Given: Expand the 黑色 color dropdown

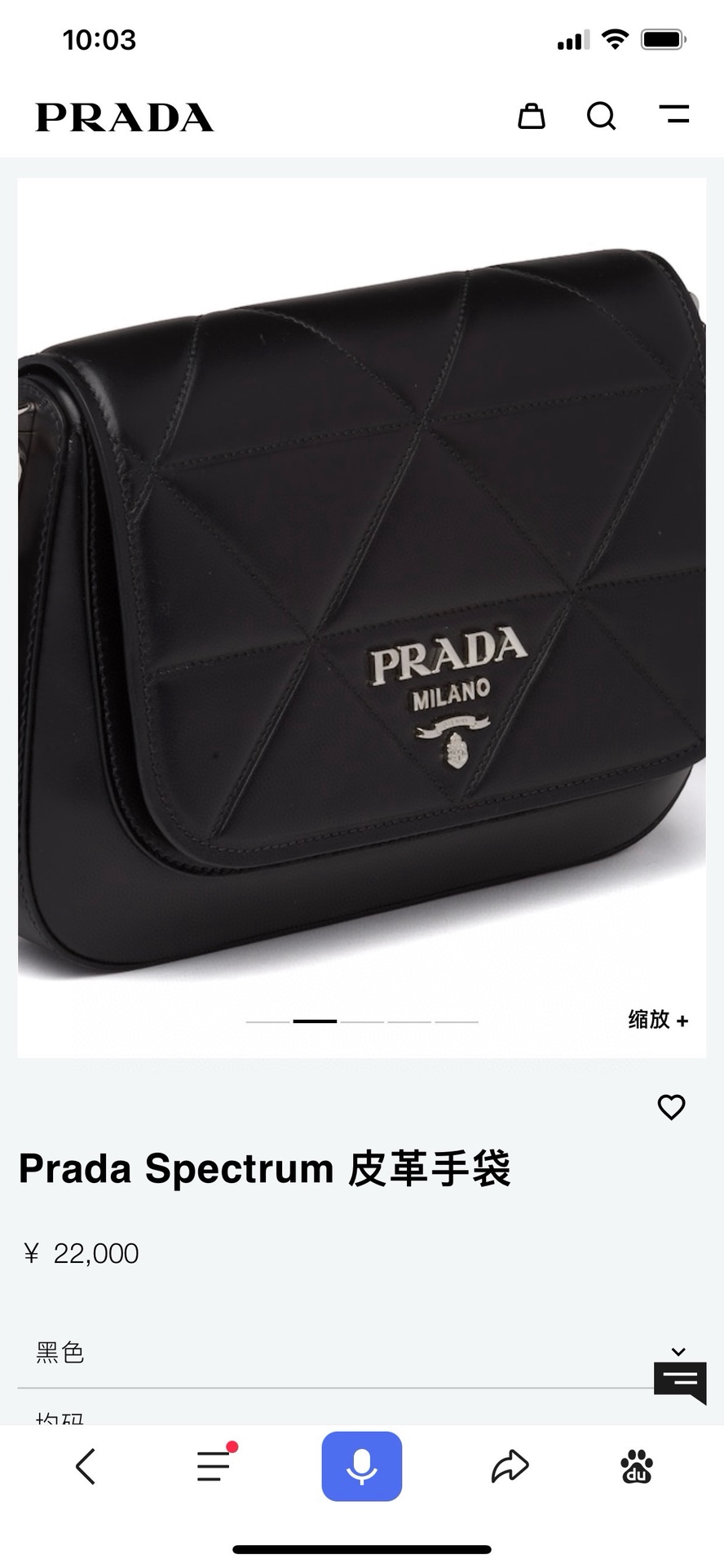Looking at the screenshot, I should [678, 1352].
